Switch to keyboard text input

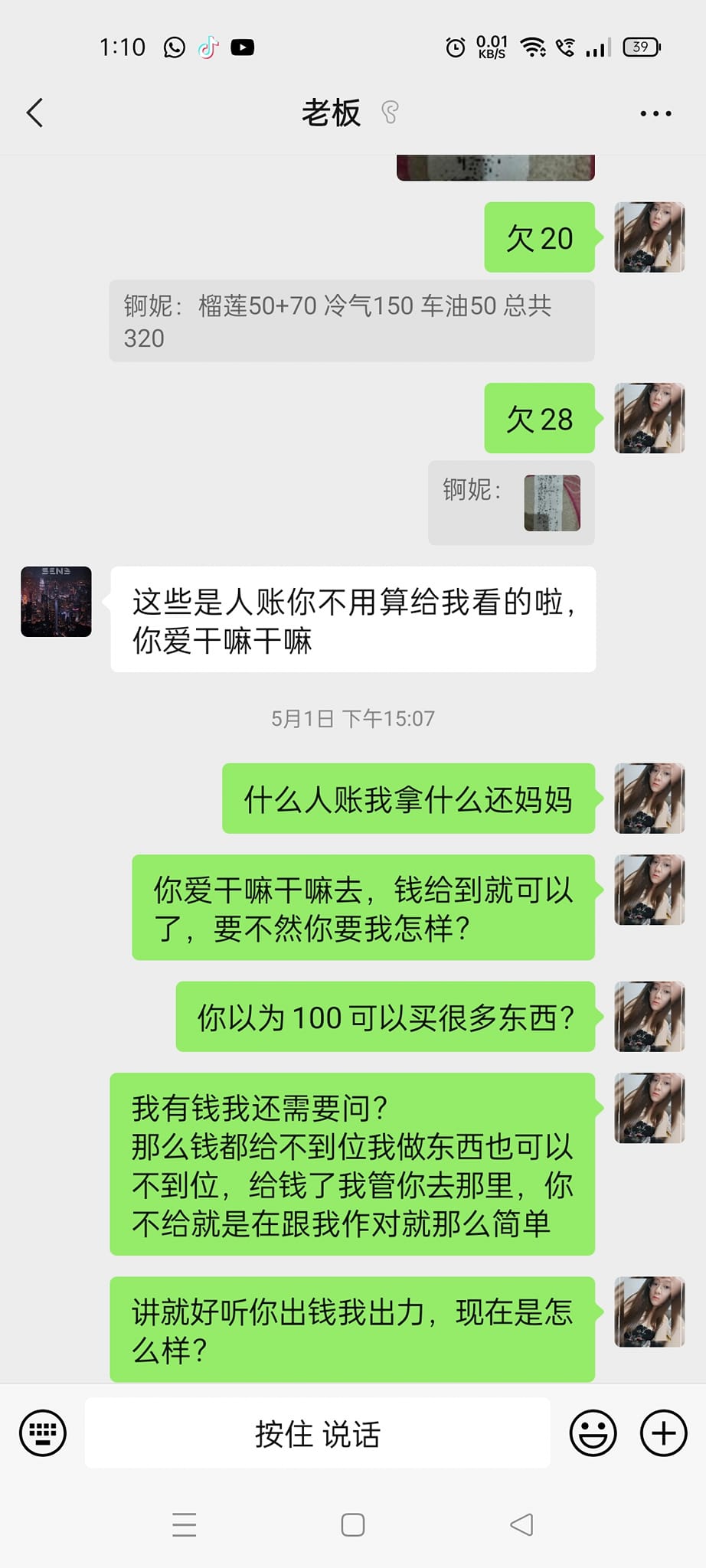tap(43, 1432)
